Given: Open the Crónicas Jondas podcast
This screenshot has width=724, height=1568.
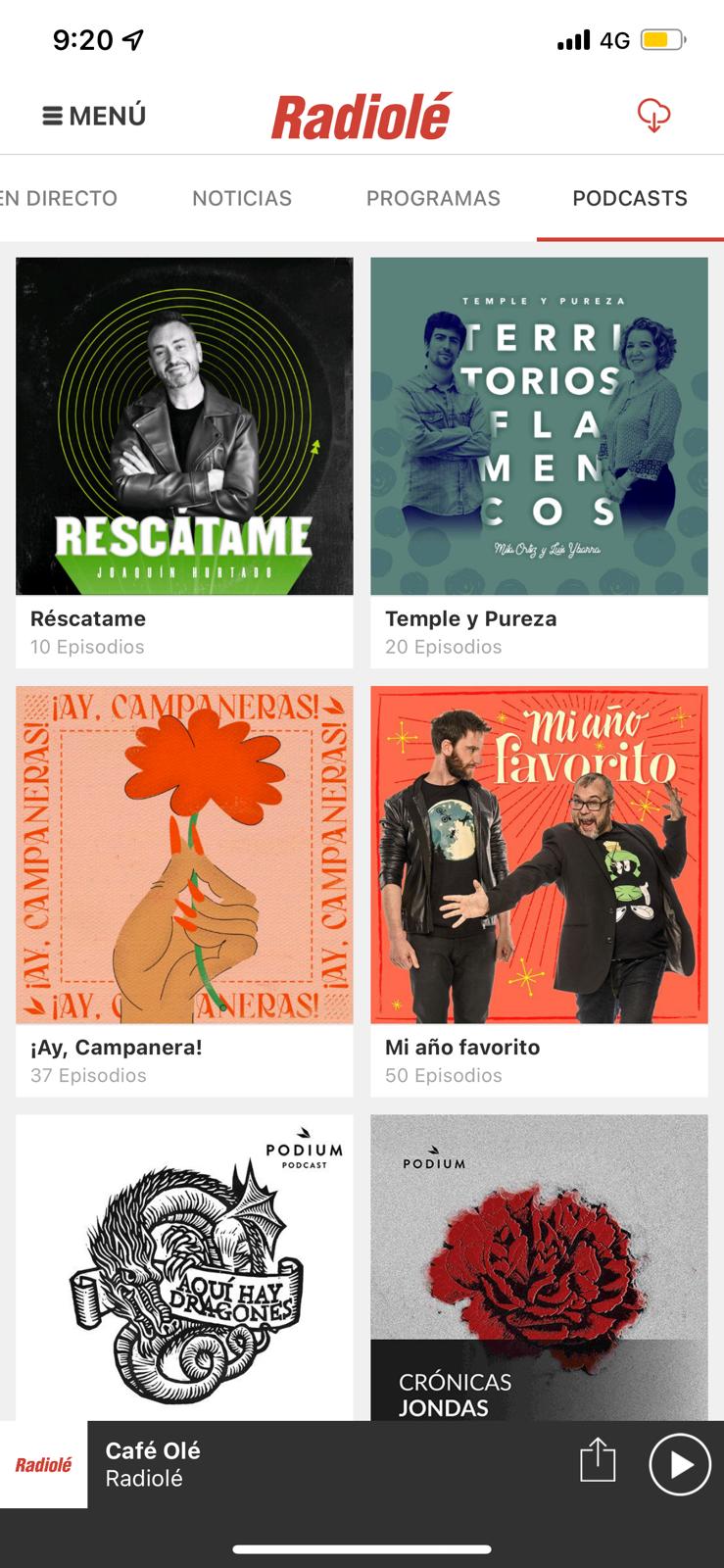Looking at the screenshot, I should coord(539,1266).
